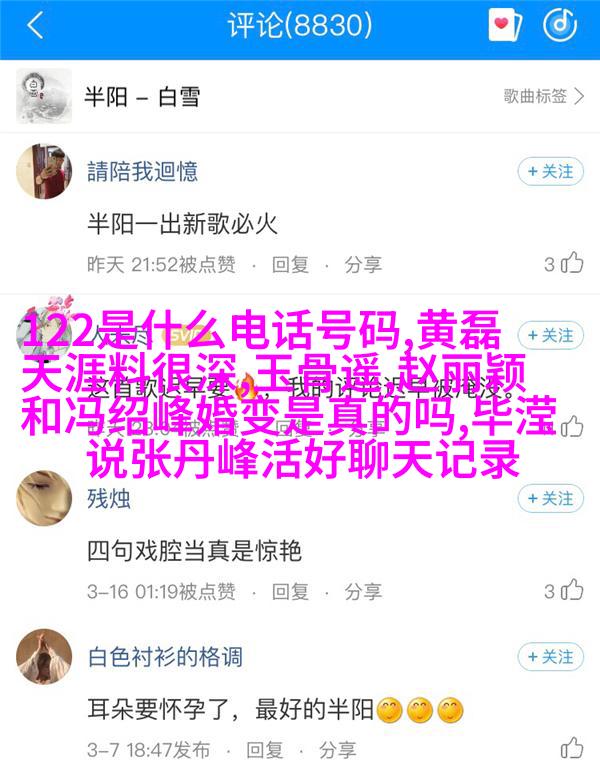This screenshot has height=779, width=600.
Task: Open song tags for 半阳 - 白雪
Action: [x=543, y=96]
